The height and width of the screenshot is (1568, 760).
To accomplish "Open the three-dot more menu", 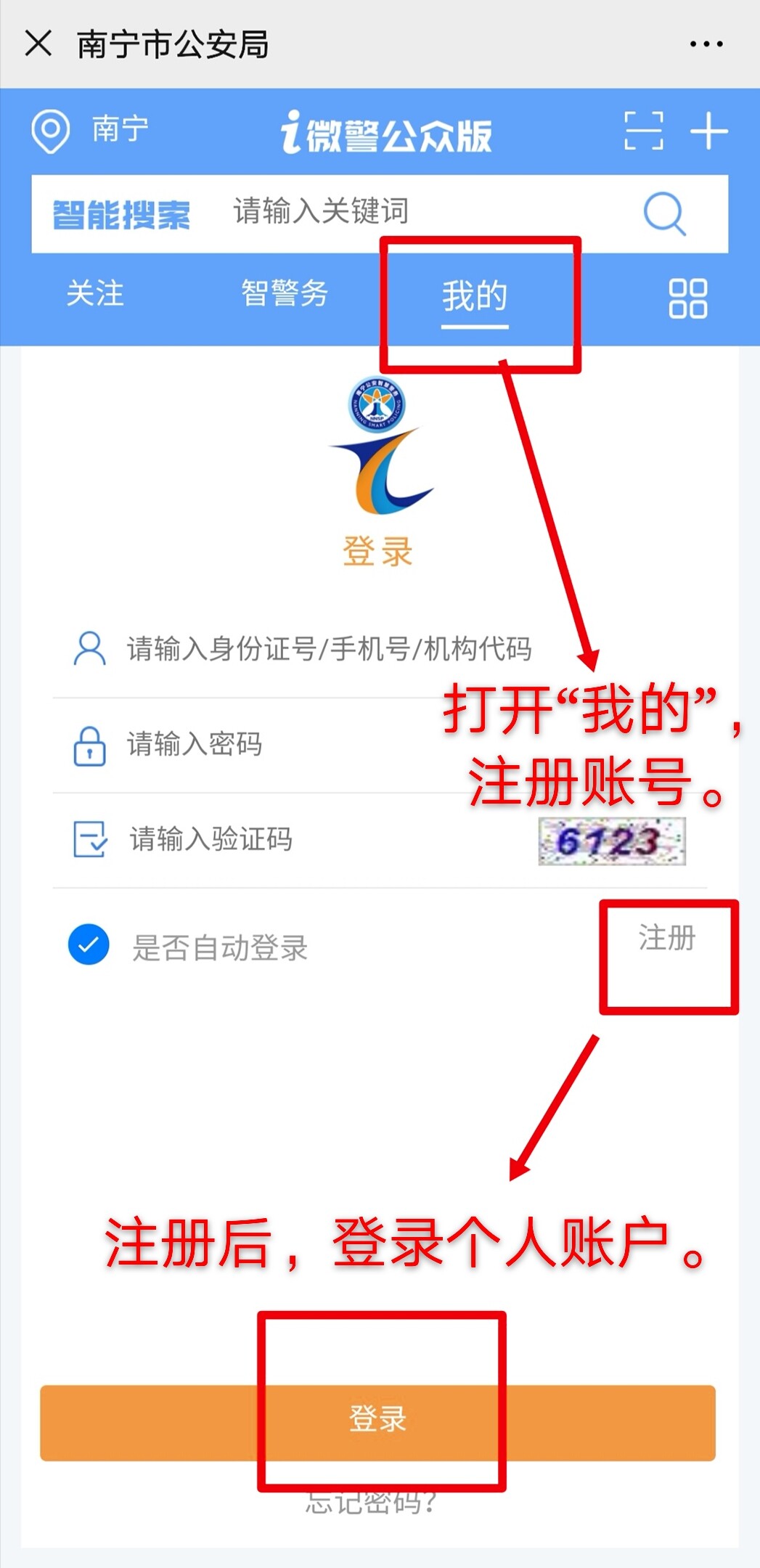I will (706, 44).
